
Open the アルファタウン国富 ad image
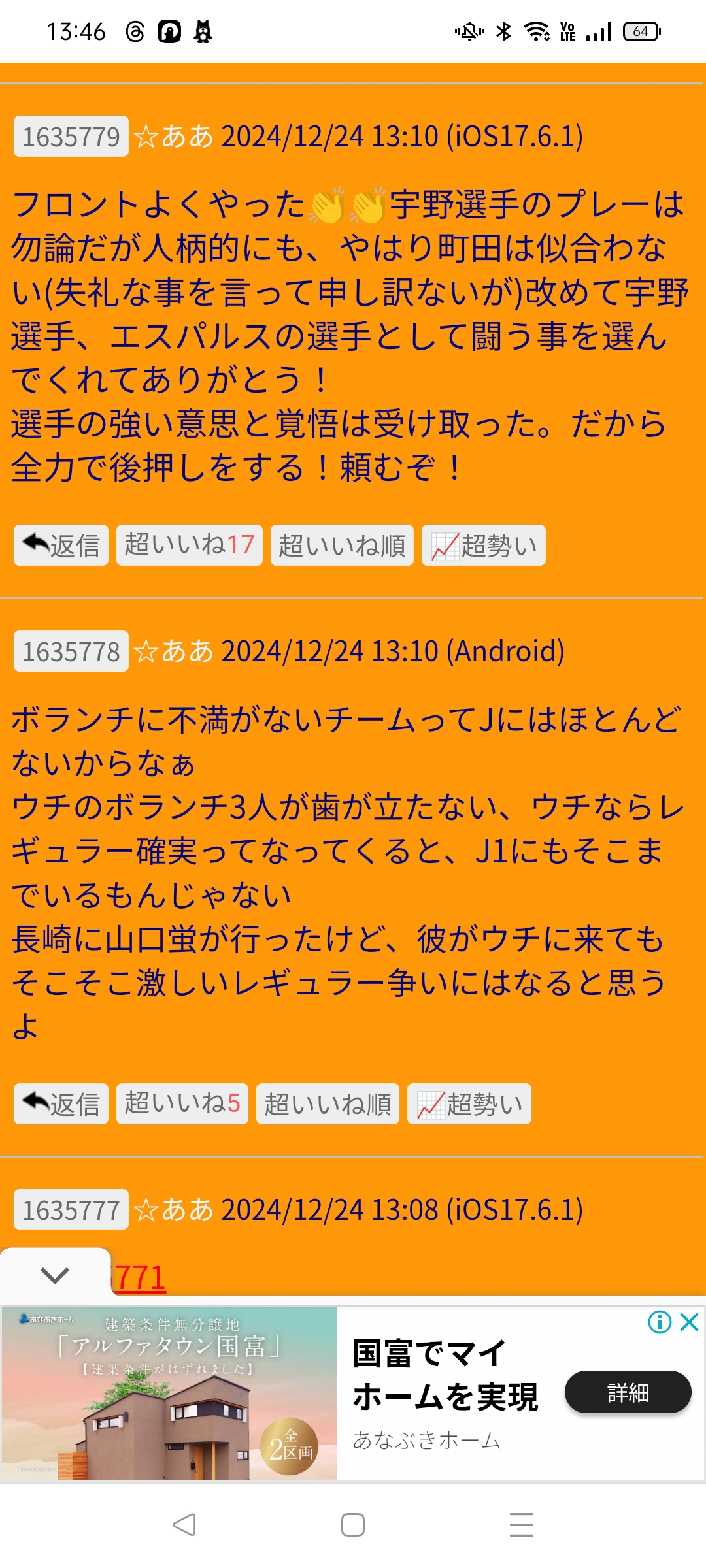[169, 1393]
